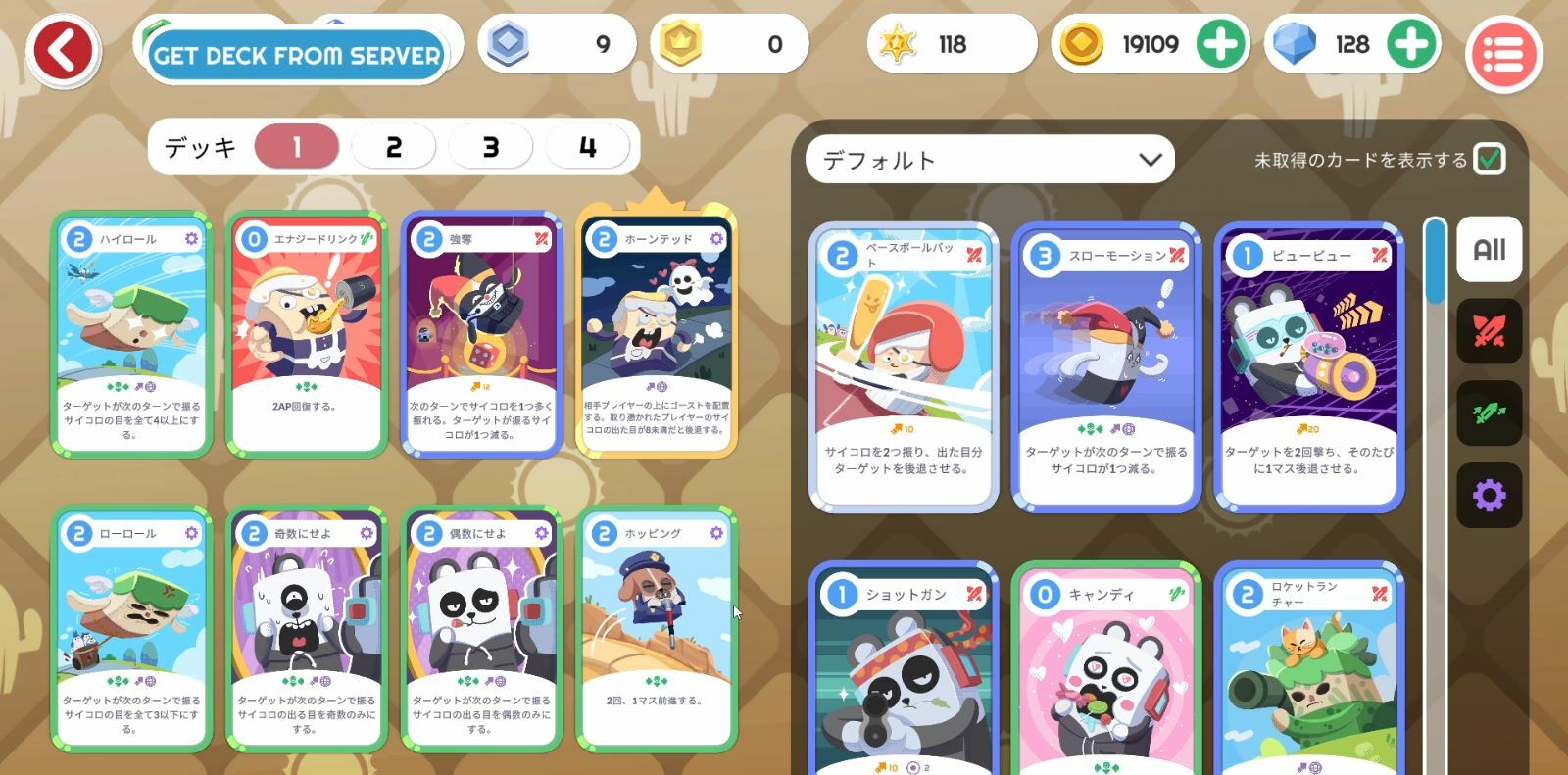The height and width of the screenshot is (775, 1568).
Task: Go back with the red arrow button
Action: [x=64, y=51]
